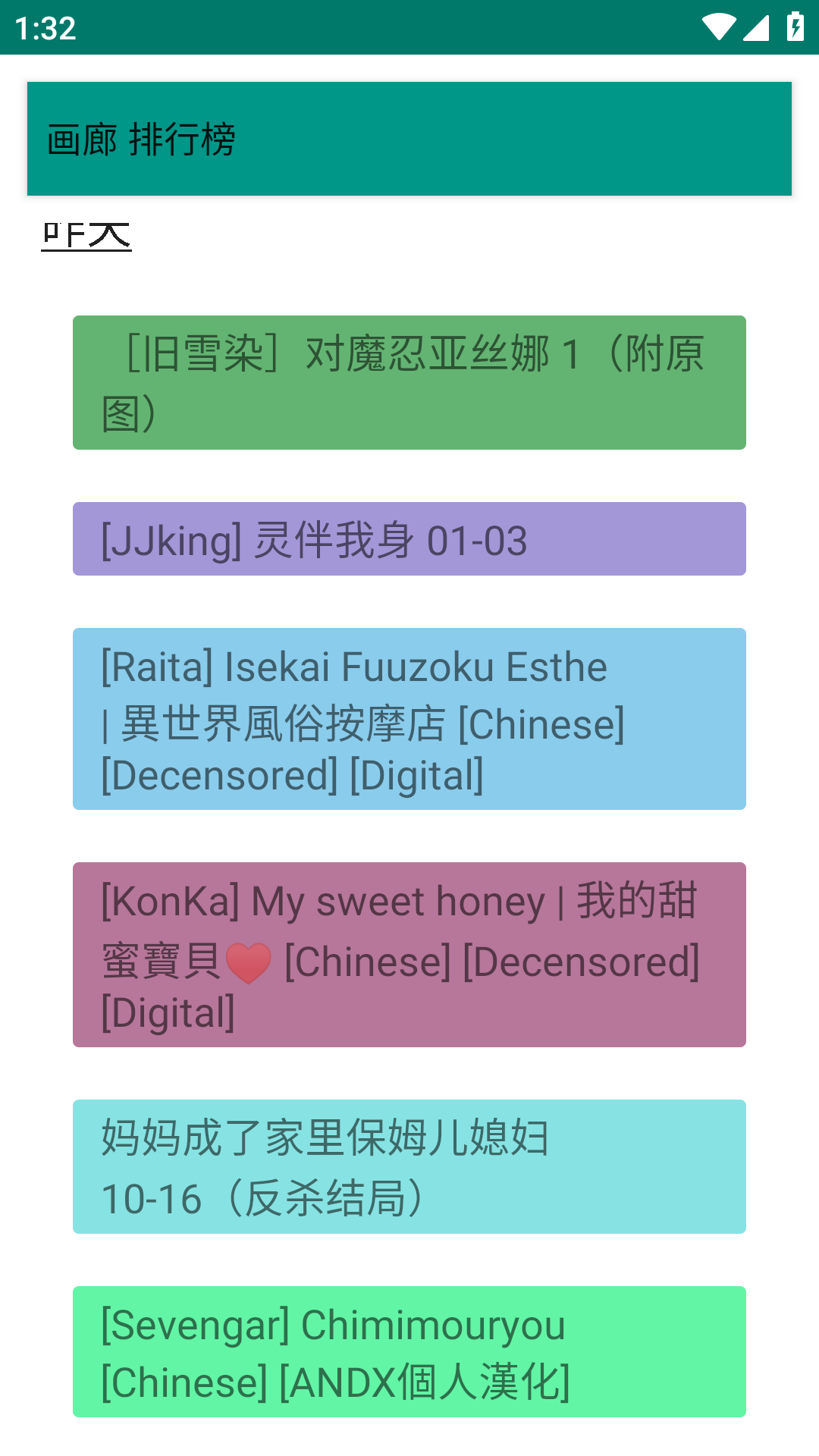The image size is (819, 1456).
Task: Open the [旧雪染] gallery card
Action: (x=409, y=383)
